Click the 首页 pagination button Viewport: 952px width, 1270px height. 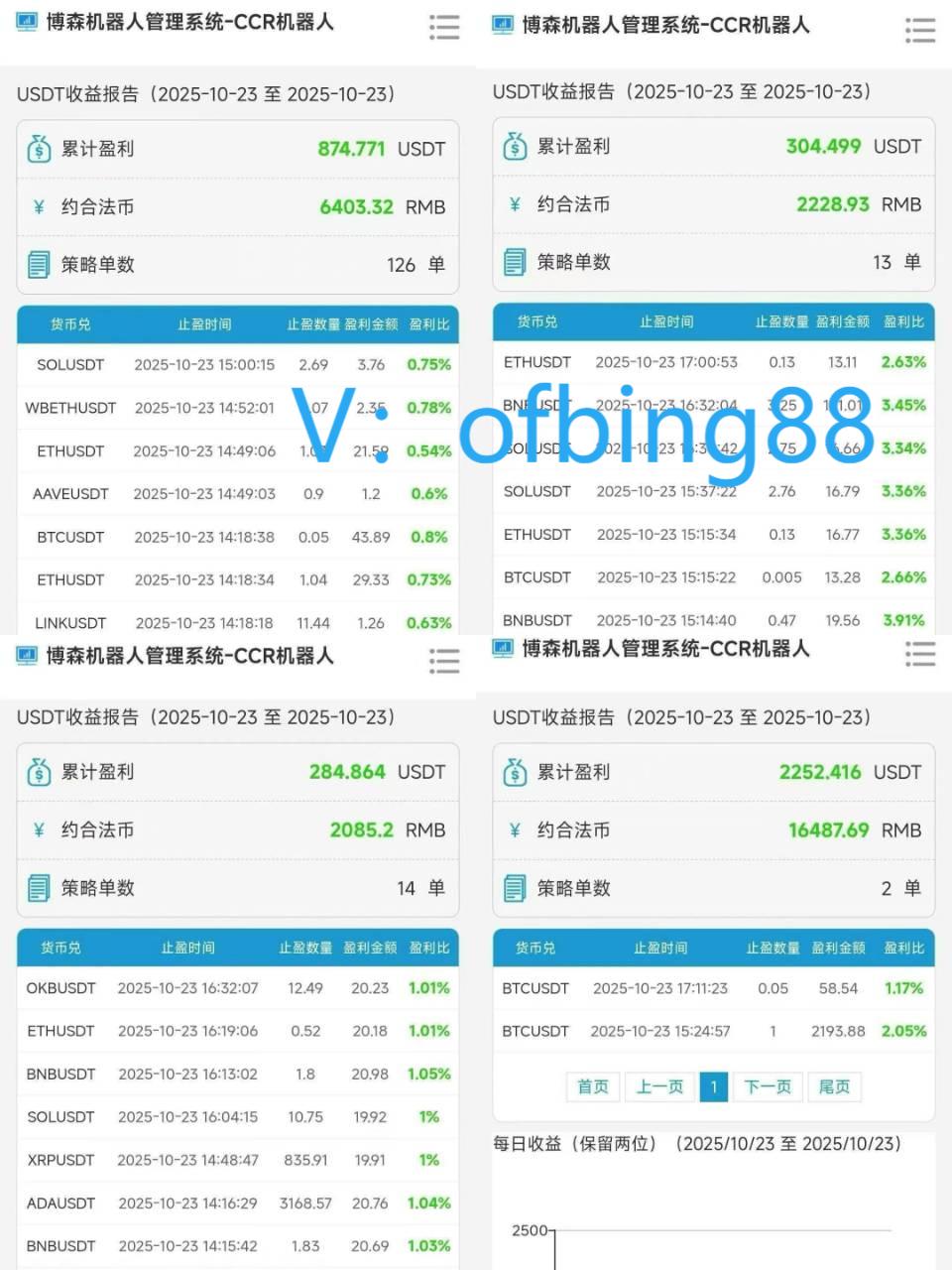coord(592,1086)
